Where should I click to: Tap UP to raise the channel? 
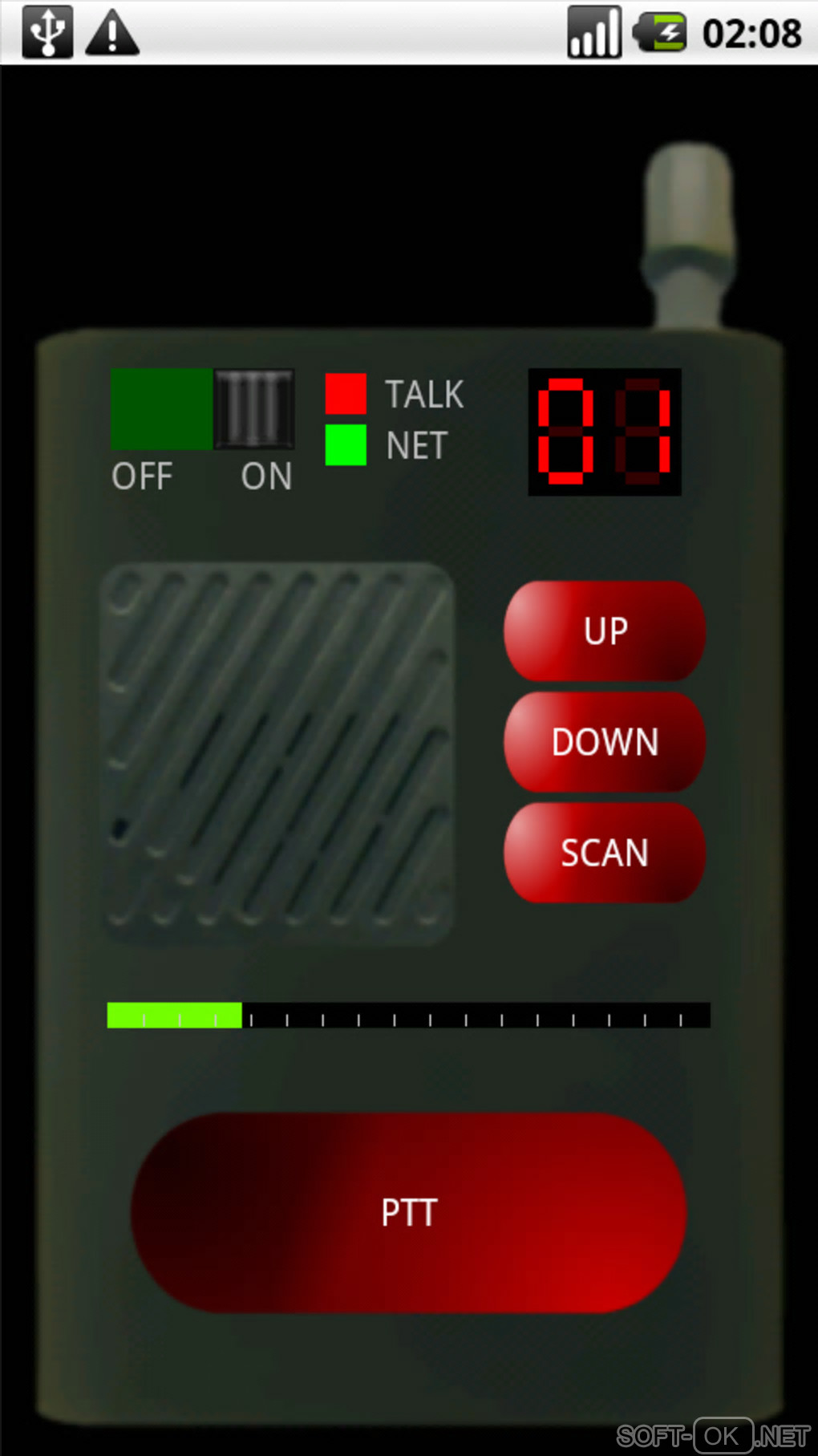click(x=605, y=631)
